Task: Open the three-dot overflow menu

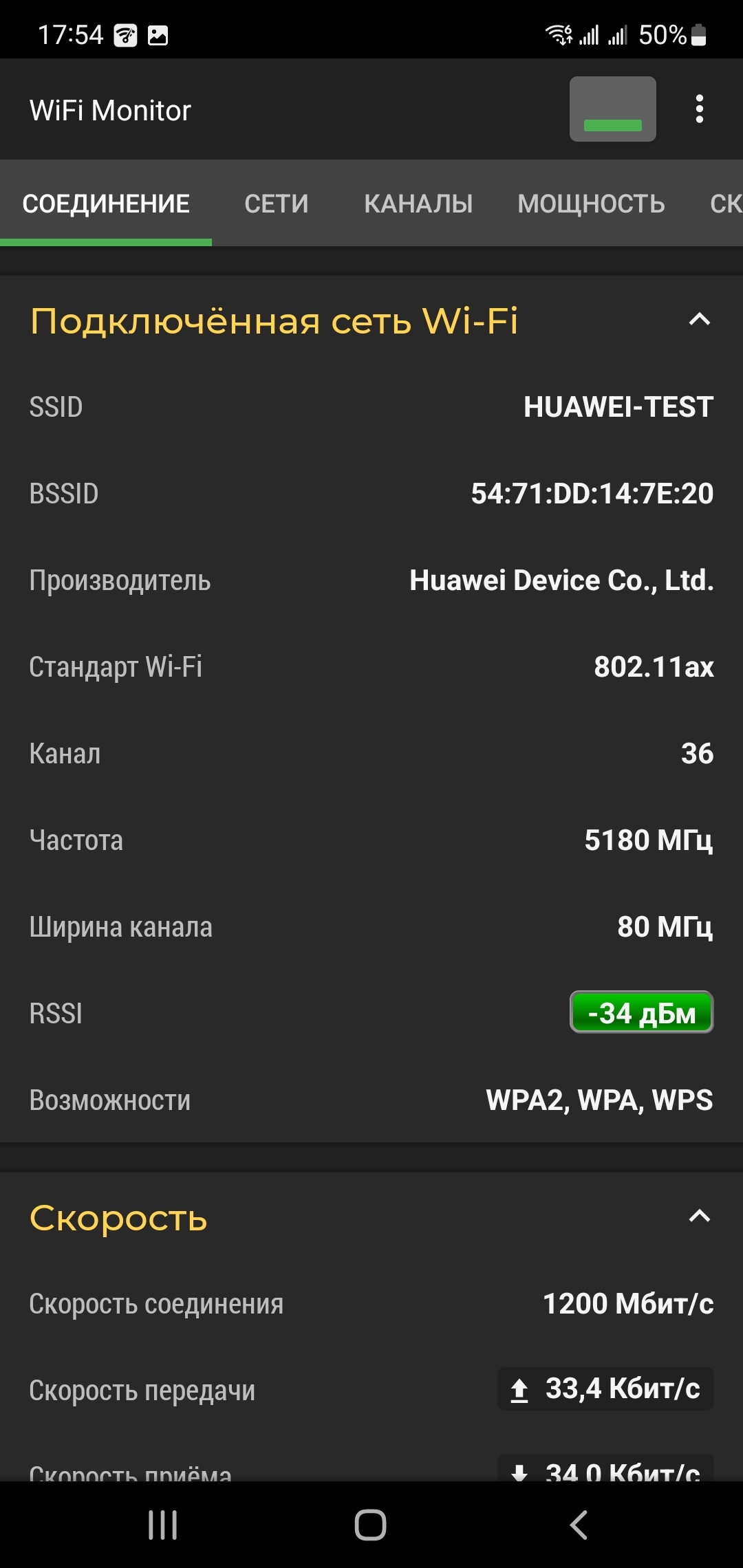Action: 699,109
